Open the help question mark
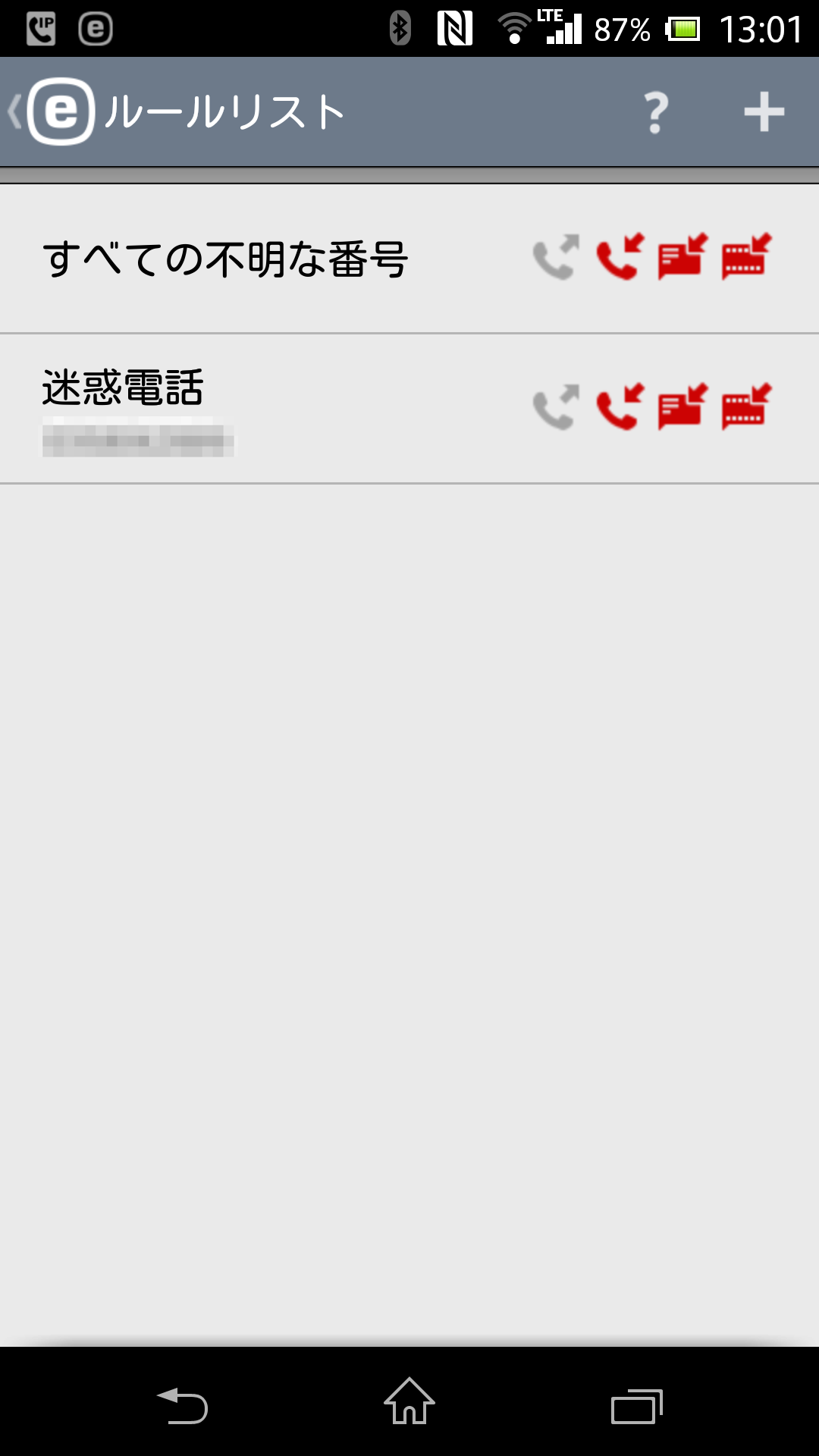Image resolution: width=819 pixels, height=1456 pixels. (x=657, y=112)
